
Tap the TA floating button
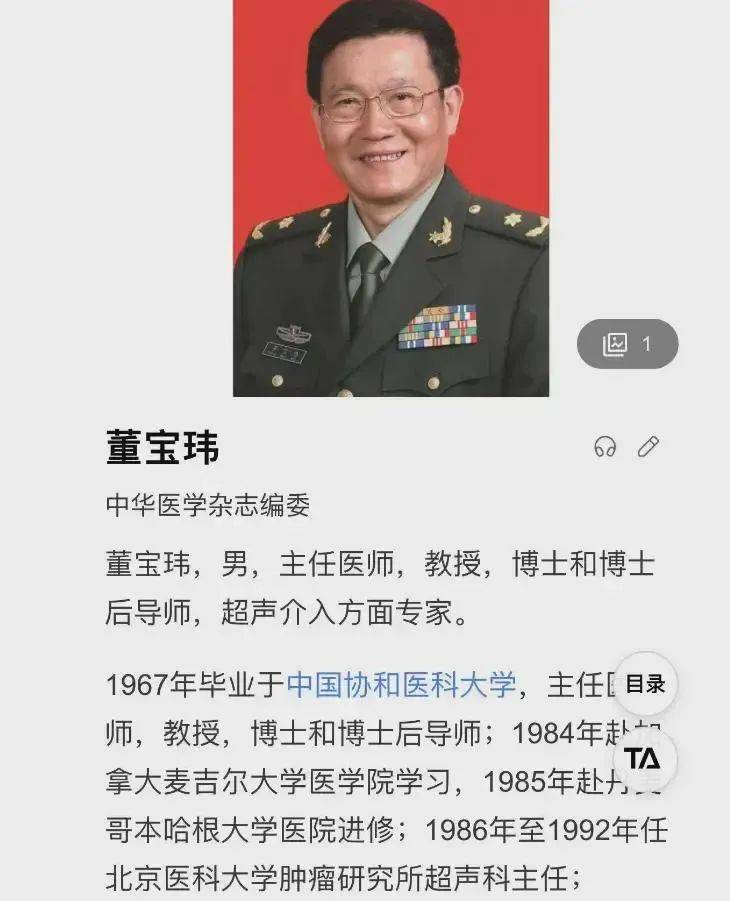tap(643, 758)
